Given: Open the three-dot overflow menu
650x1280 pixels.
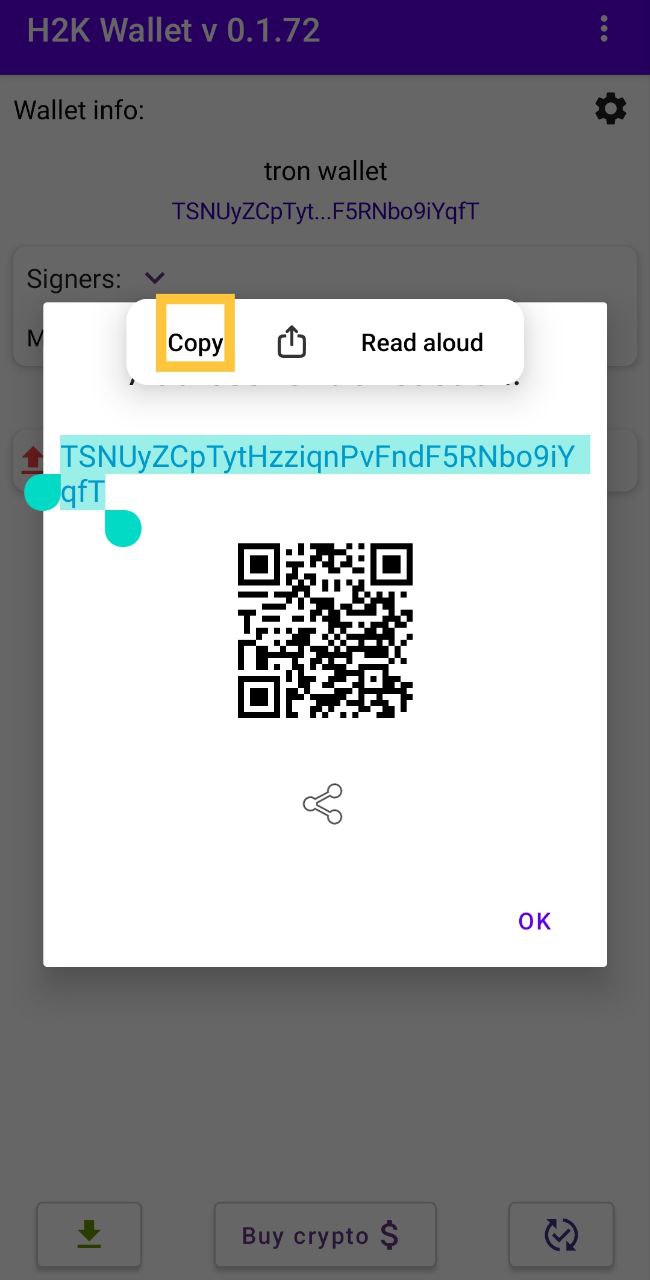Looking at the screenshot, I should [604, 29].
